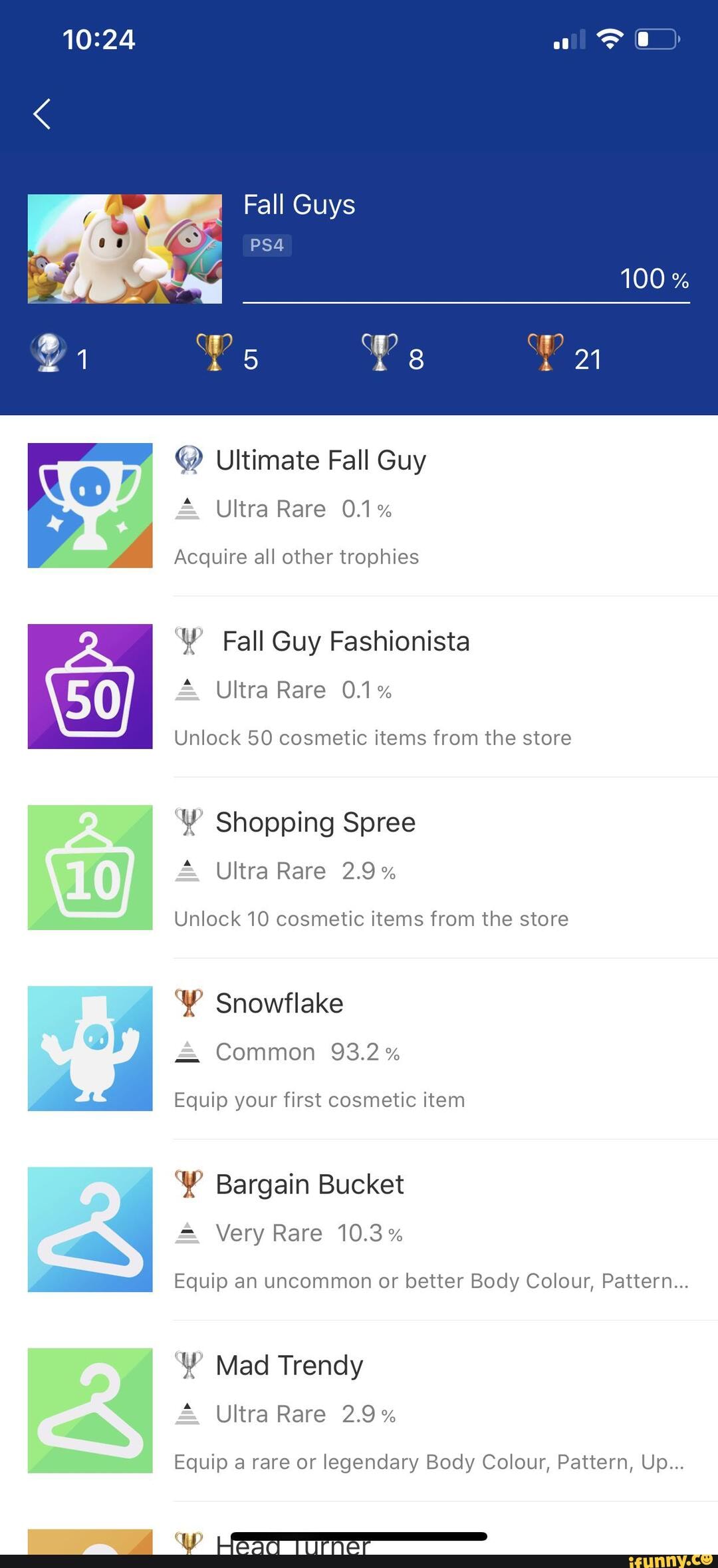Open the Ultimate Fall Guy platinum trophy icon
Image resolution: width=718 pixels, height=1568 pixels.
tap(91, 504)
